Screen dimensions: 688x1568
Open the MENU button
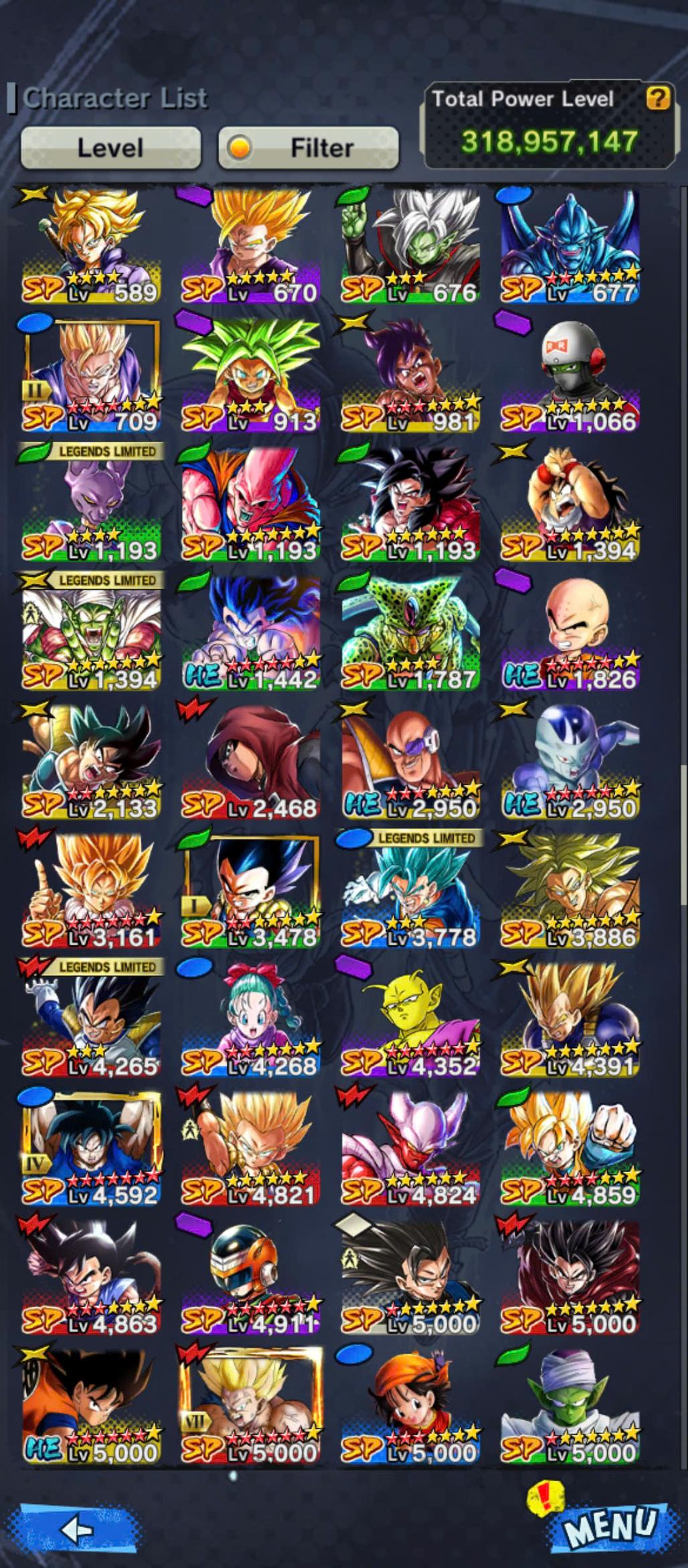pos(608,1527)
